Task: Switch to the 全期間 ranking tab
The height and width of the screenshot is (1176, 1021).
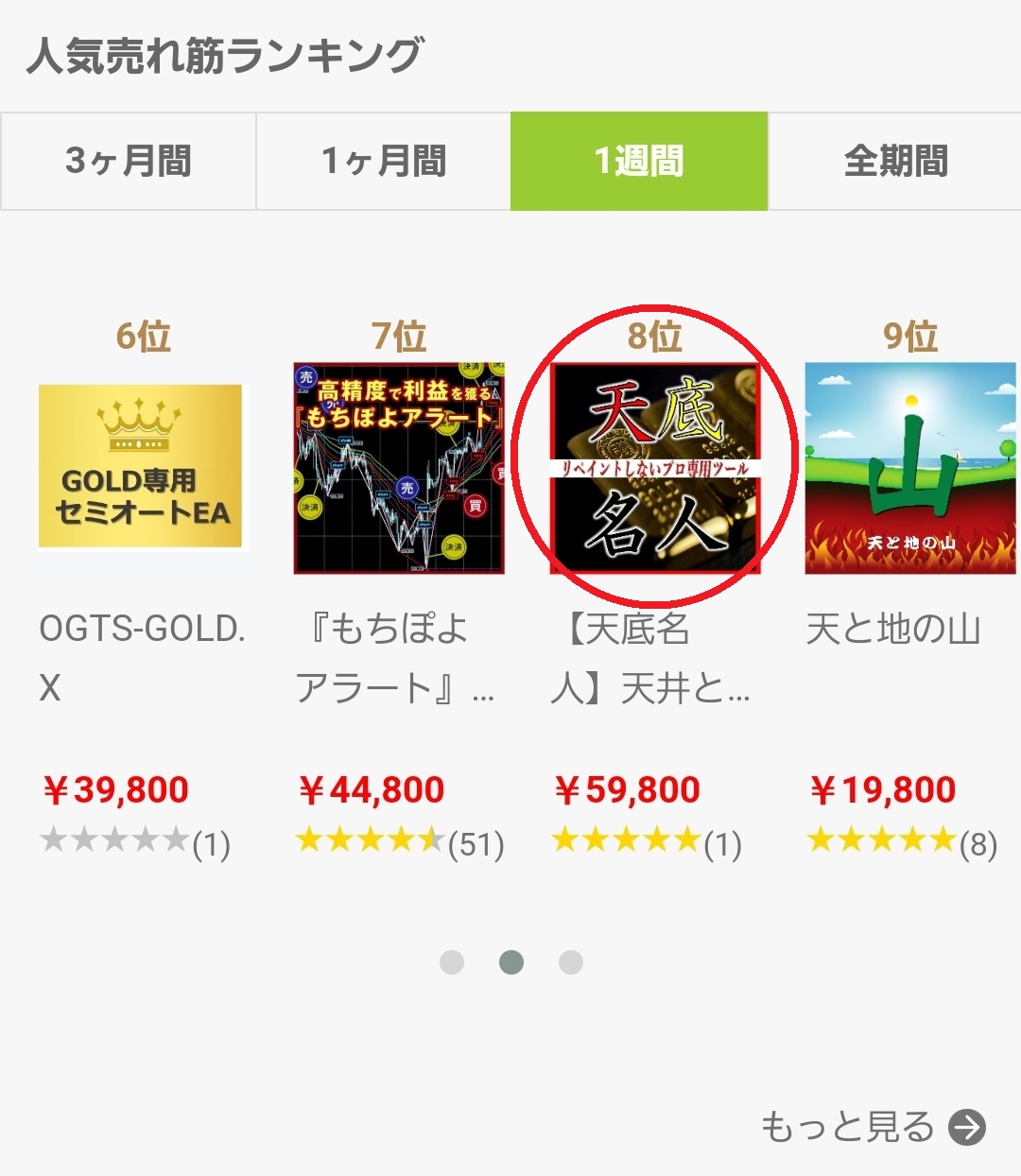Action: [x=895, y=161]
